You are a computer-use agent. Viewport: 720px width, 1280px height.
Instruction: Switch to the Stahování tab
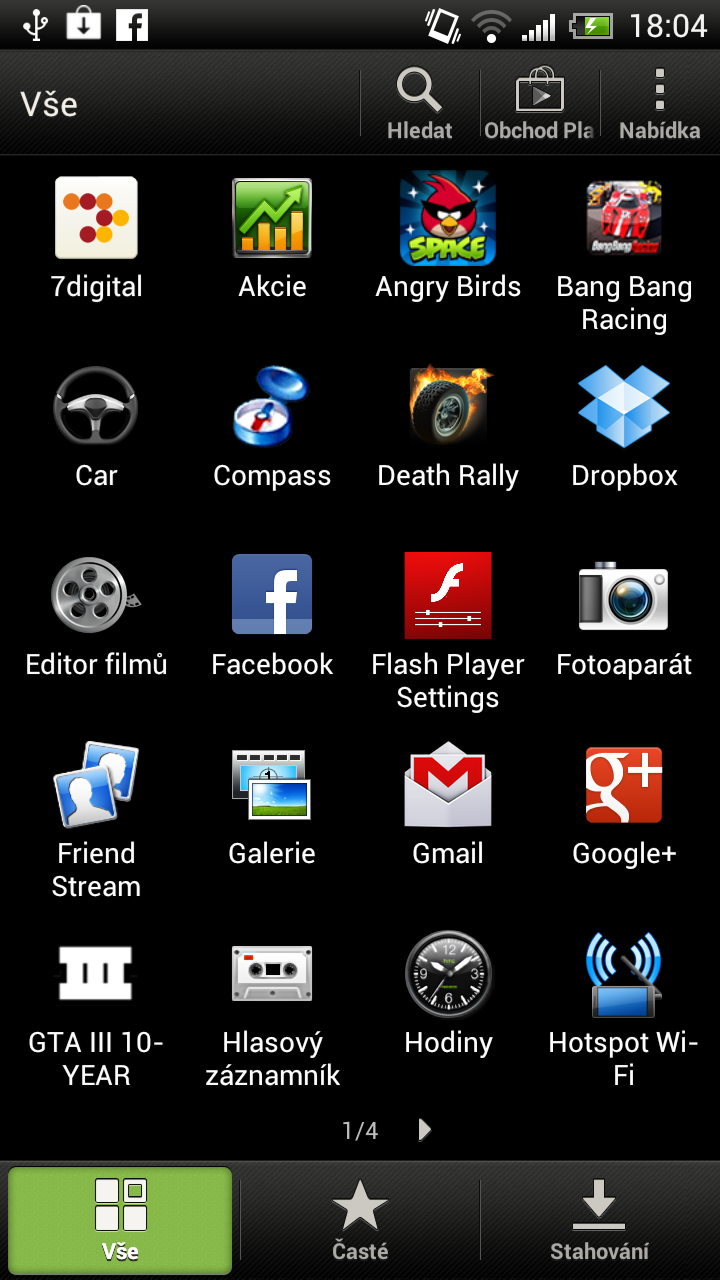click(599, 1218)
